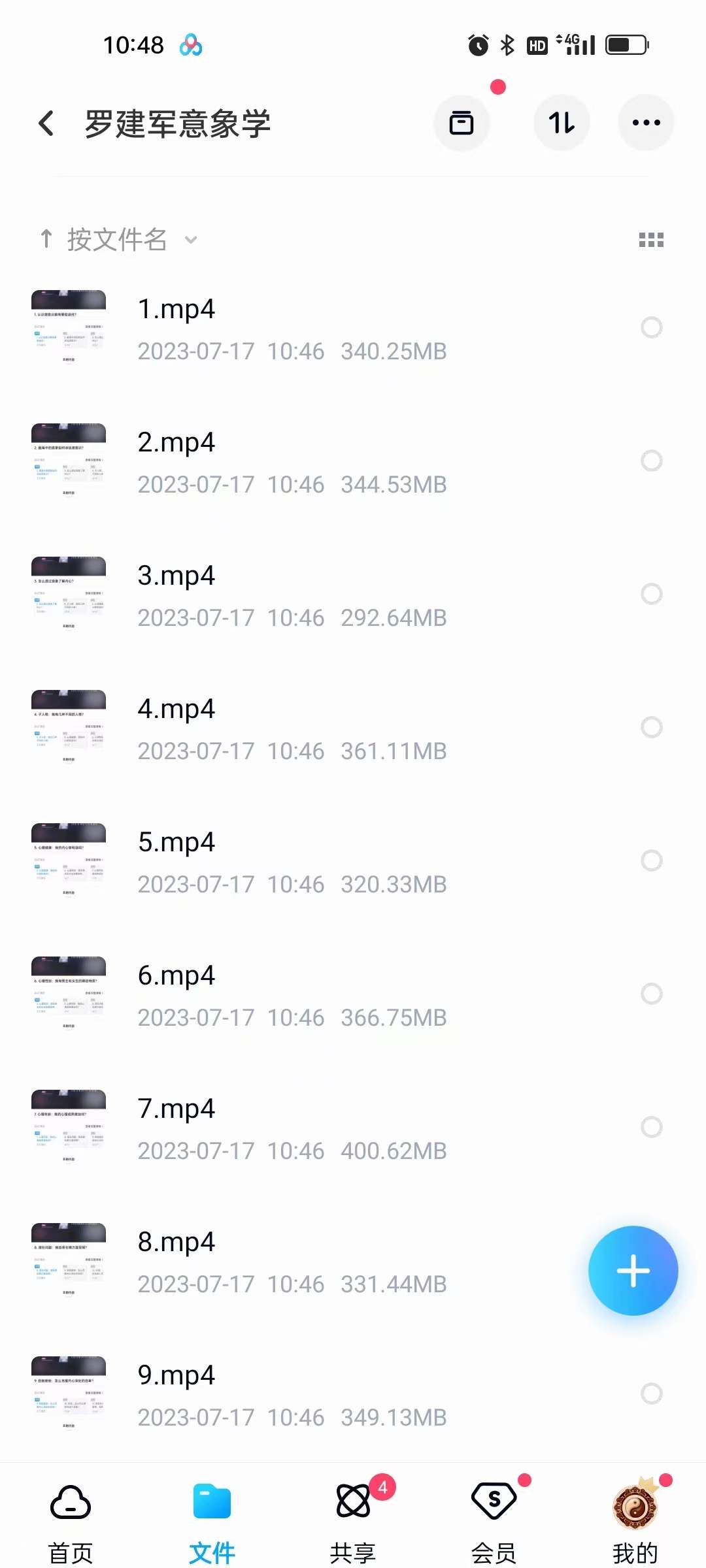Go back from 罗建军意象学 folder
The image size is (706, 1568).
46,123
